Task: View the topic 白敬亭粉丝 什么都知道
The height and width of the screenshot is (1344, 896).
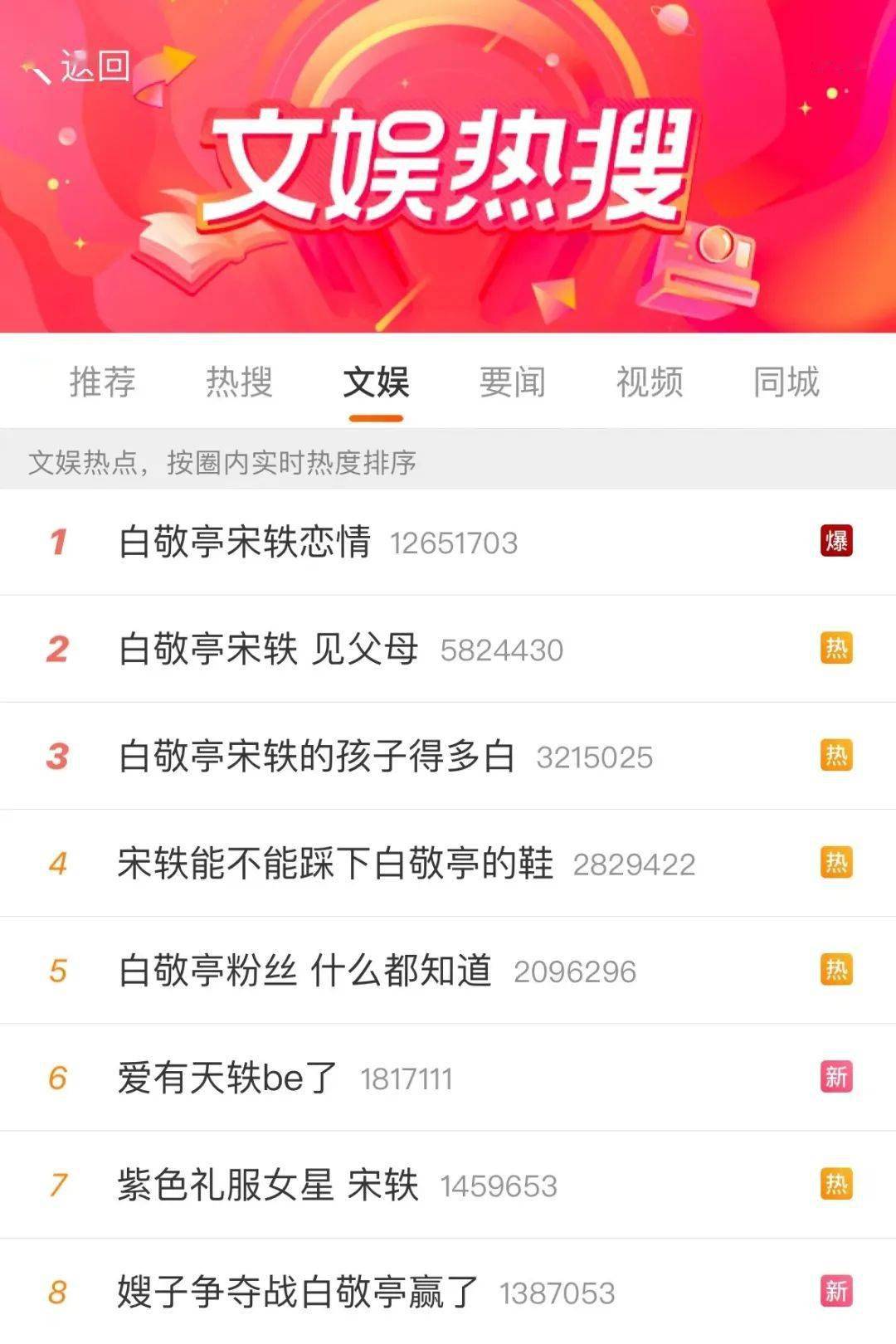Action: pos(305,971)
